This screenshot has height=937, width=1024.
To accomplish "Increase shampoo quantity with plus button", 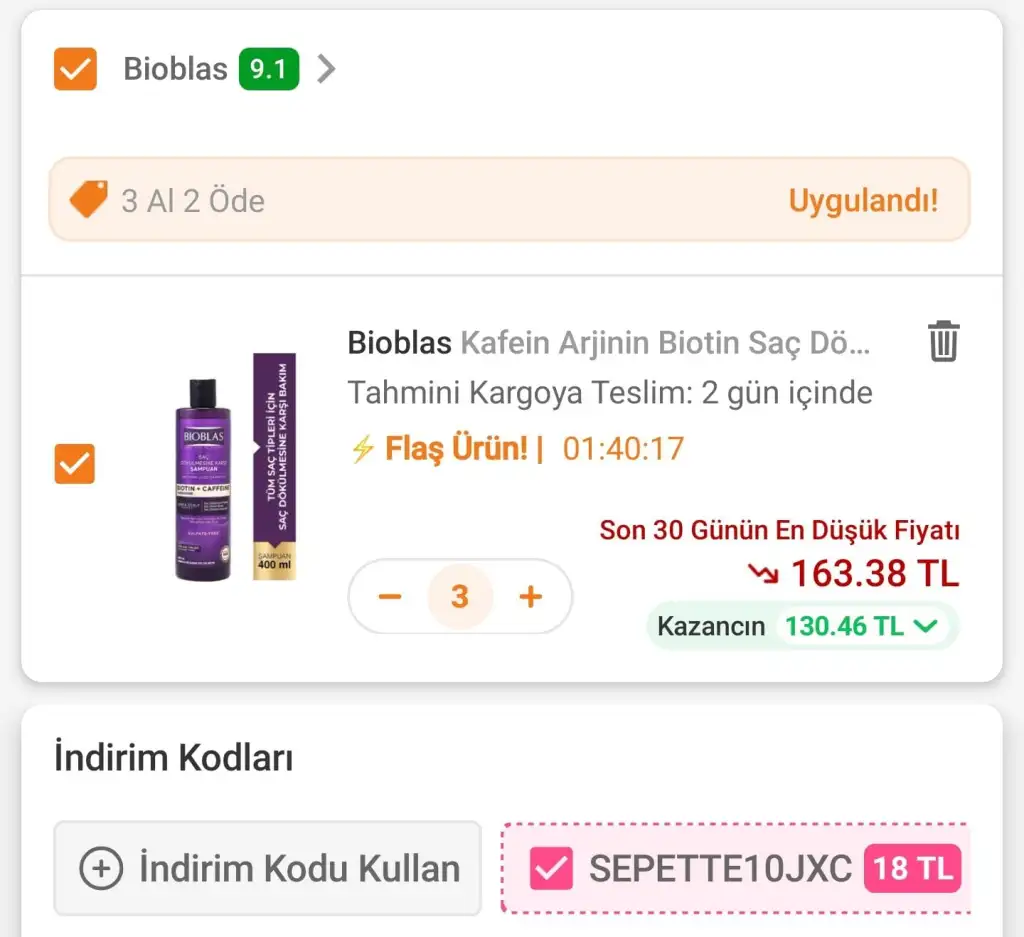I will 530,597.
